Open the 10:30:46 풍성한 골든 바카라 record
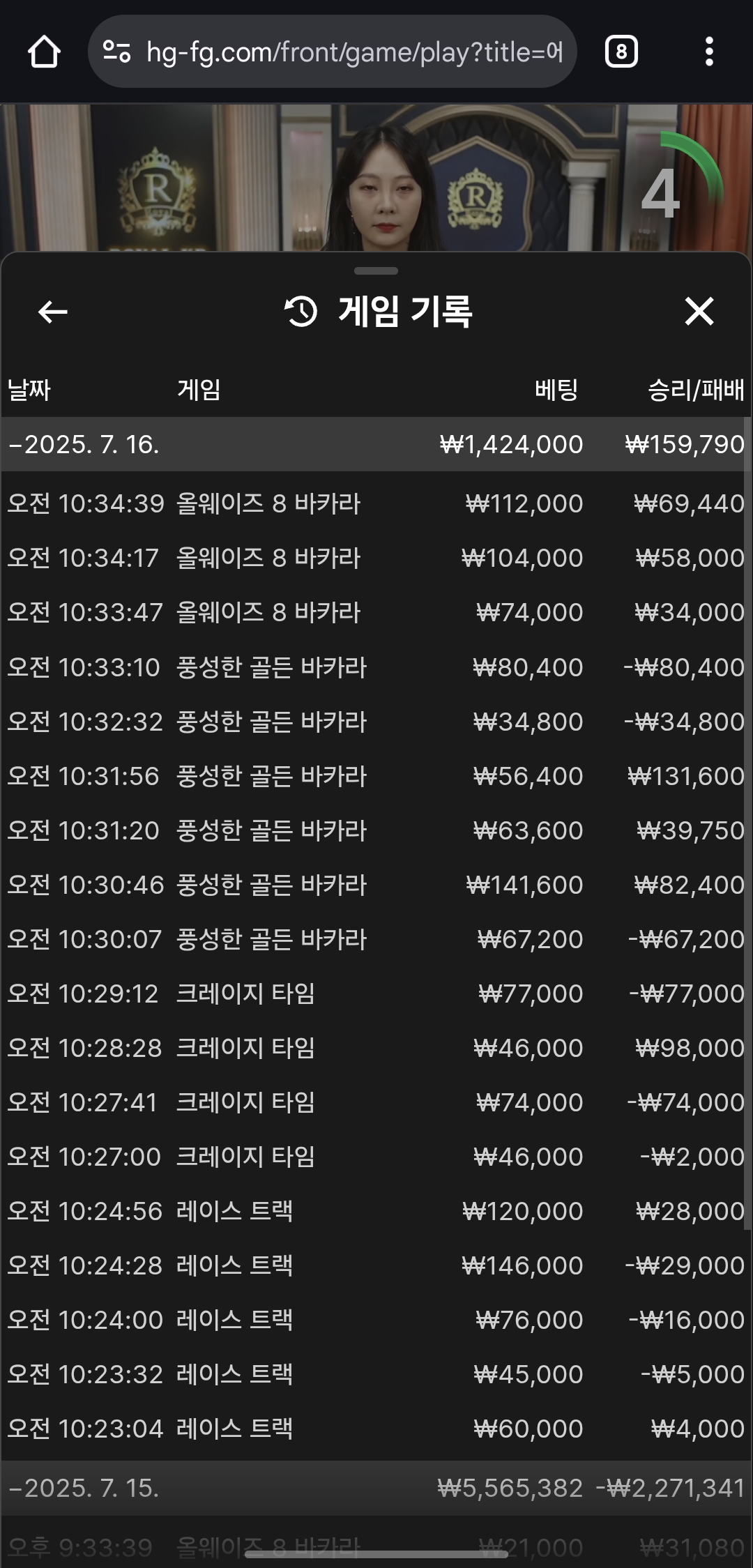This screenshot has height=1568, width=753. (x=376, y=885)
